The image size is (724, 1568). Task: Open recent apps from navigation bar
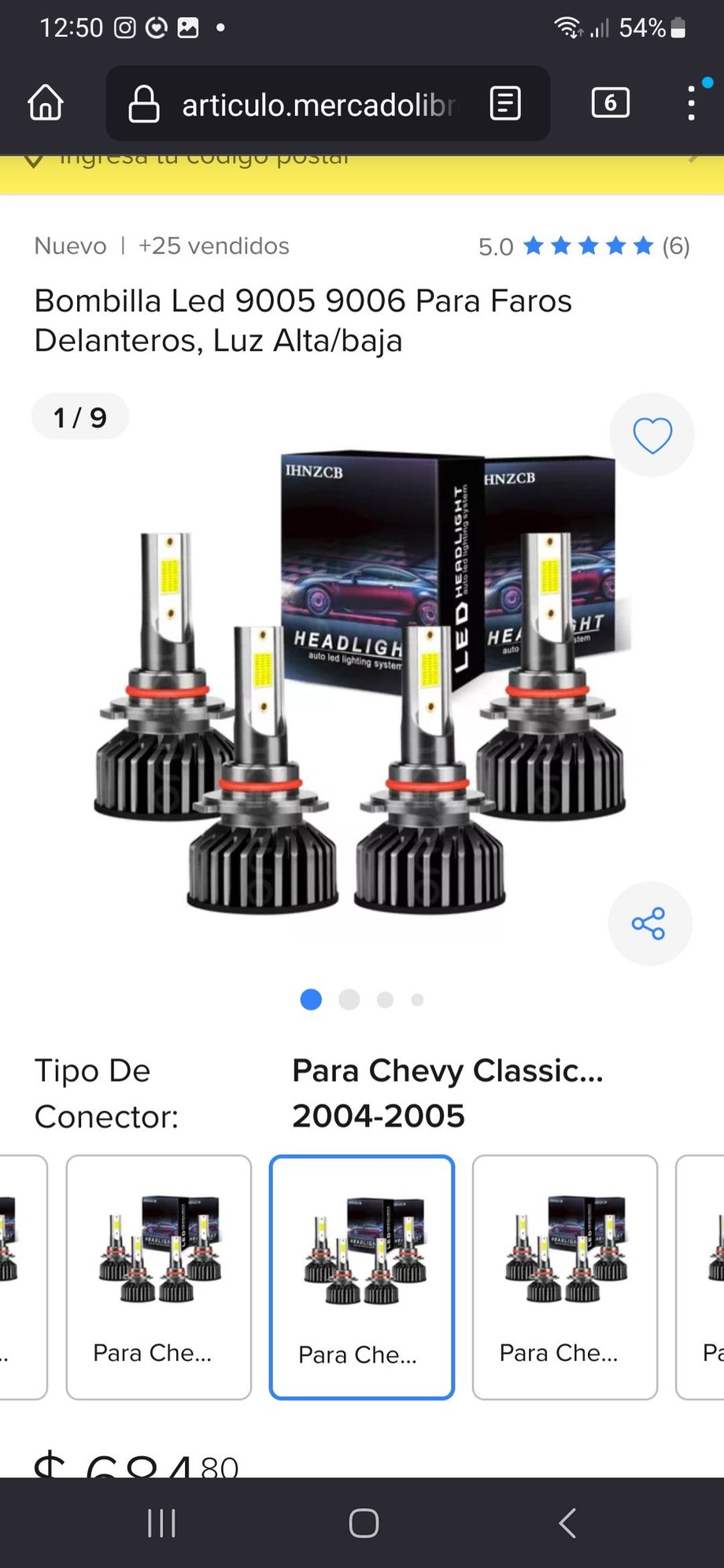161,1523
